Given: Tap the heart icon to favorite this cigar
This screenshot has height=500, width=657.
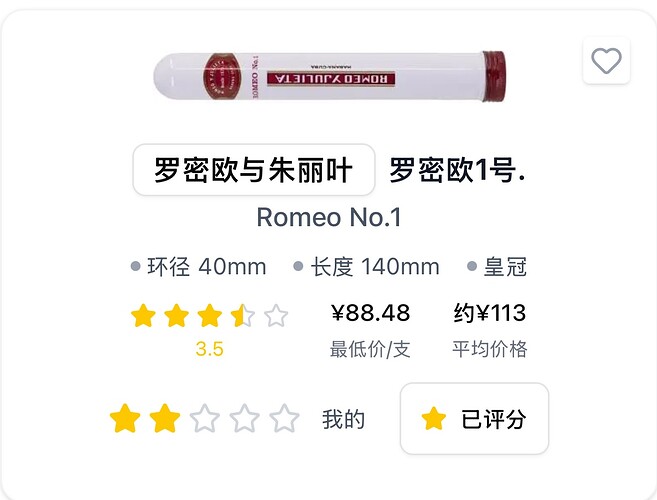Looking at the screenshot, I should coord(606,62).
